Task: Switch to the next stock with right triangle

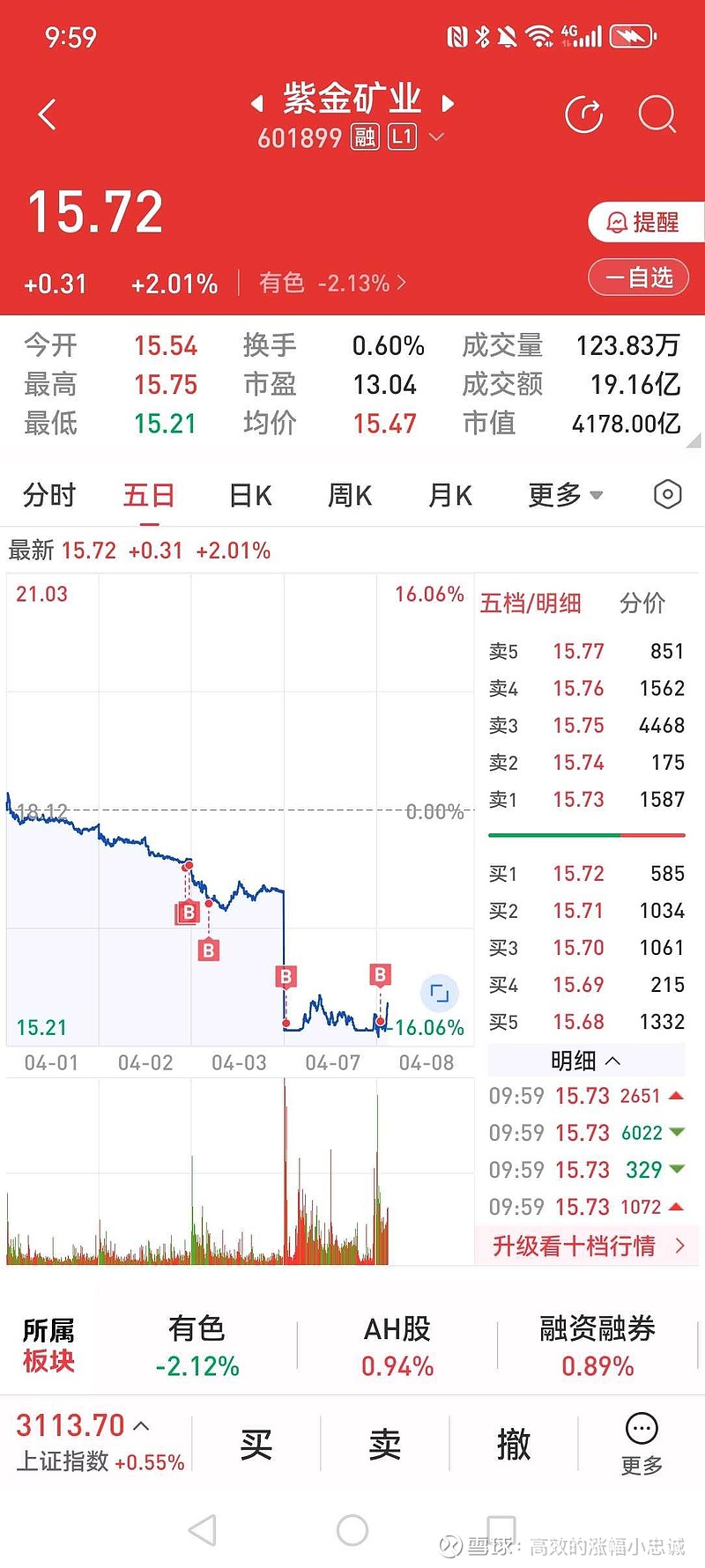Action: [x=448, y=104]
